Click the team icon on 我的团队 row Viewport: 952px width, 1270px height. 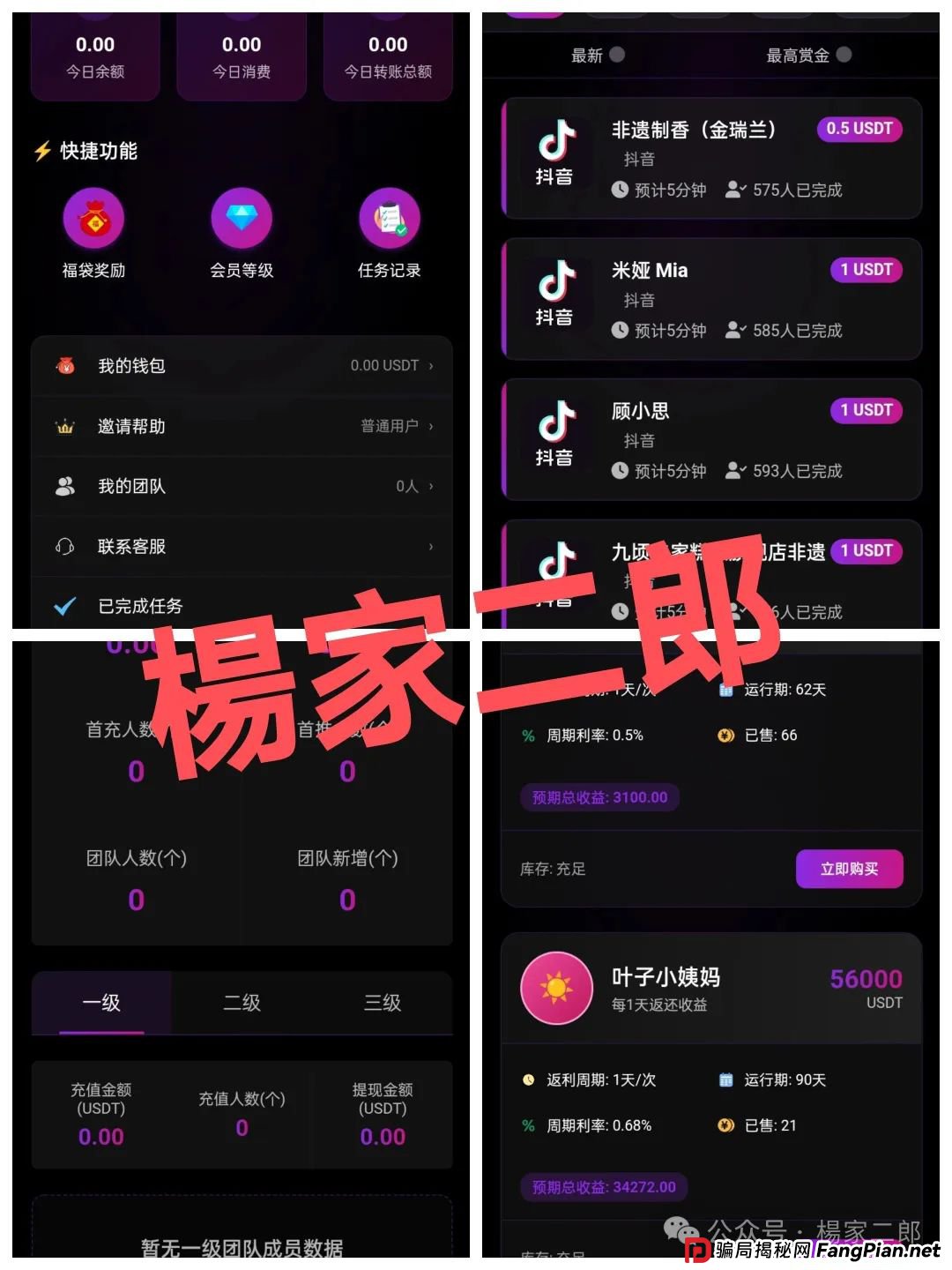63,486
